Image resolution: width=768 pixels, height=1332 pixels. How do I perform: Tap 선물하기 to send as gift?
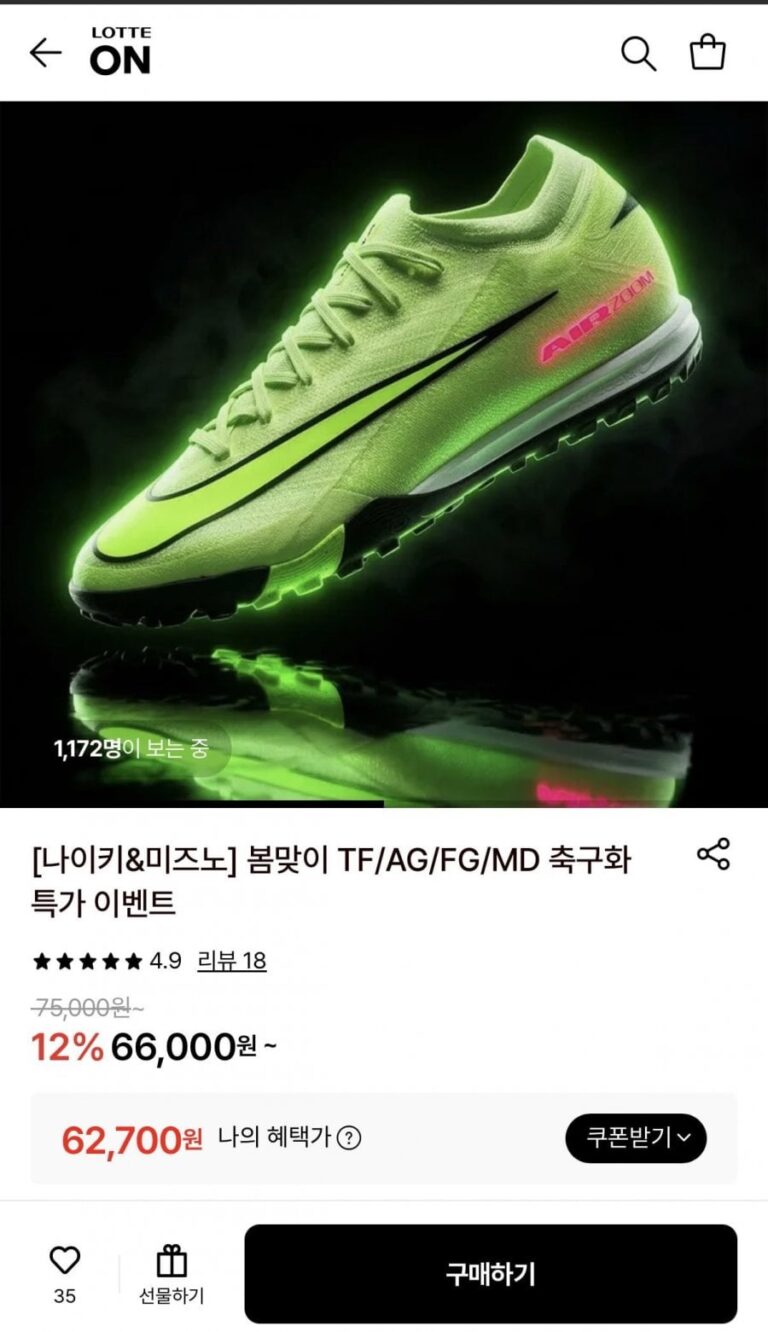pos(171,1274)
